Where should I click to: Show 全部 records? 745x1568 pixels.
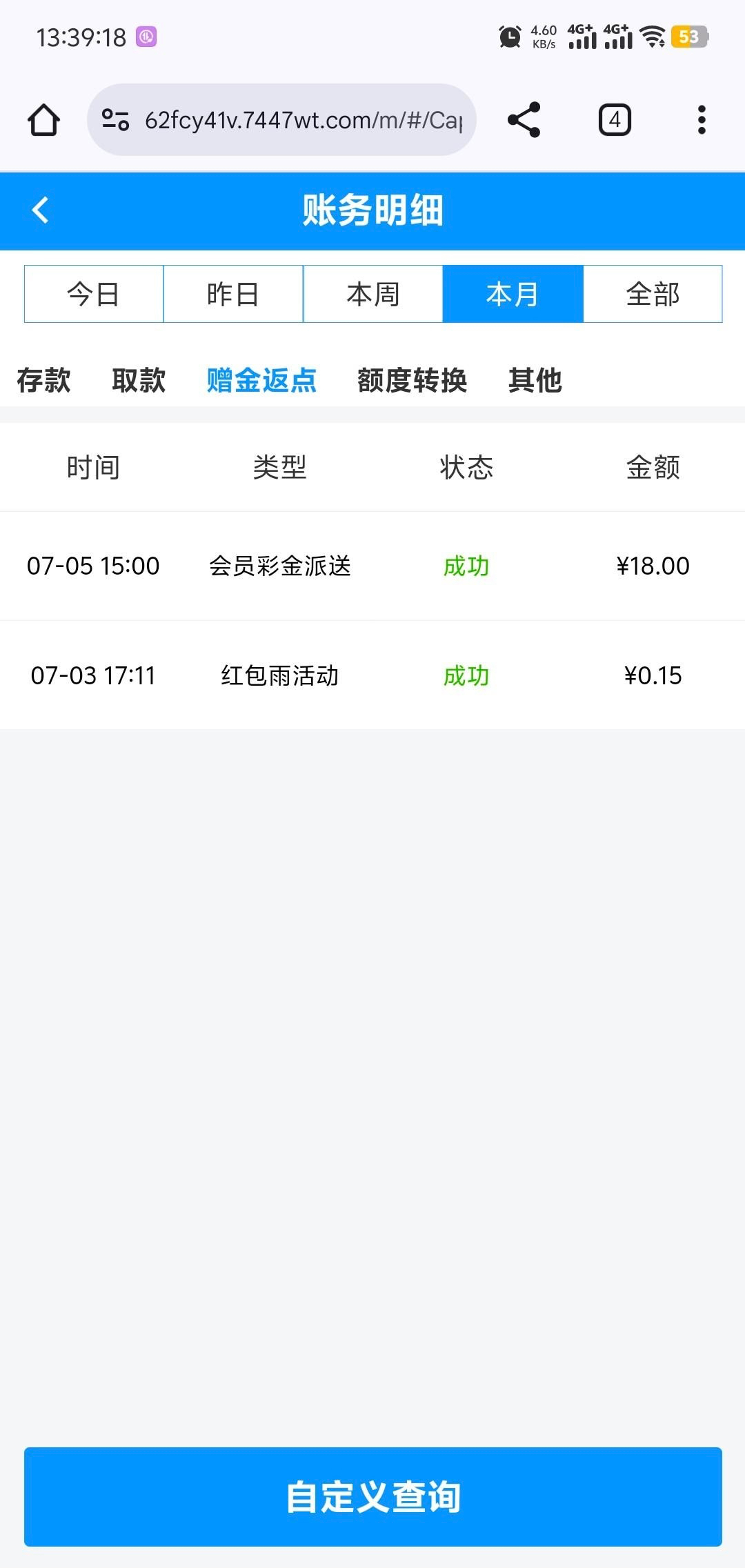coord(653,294)
